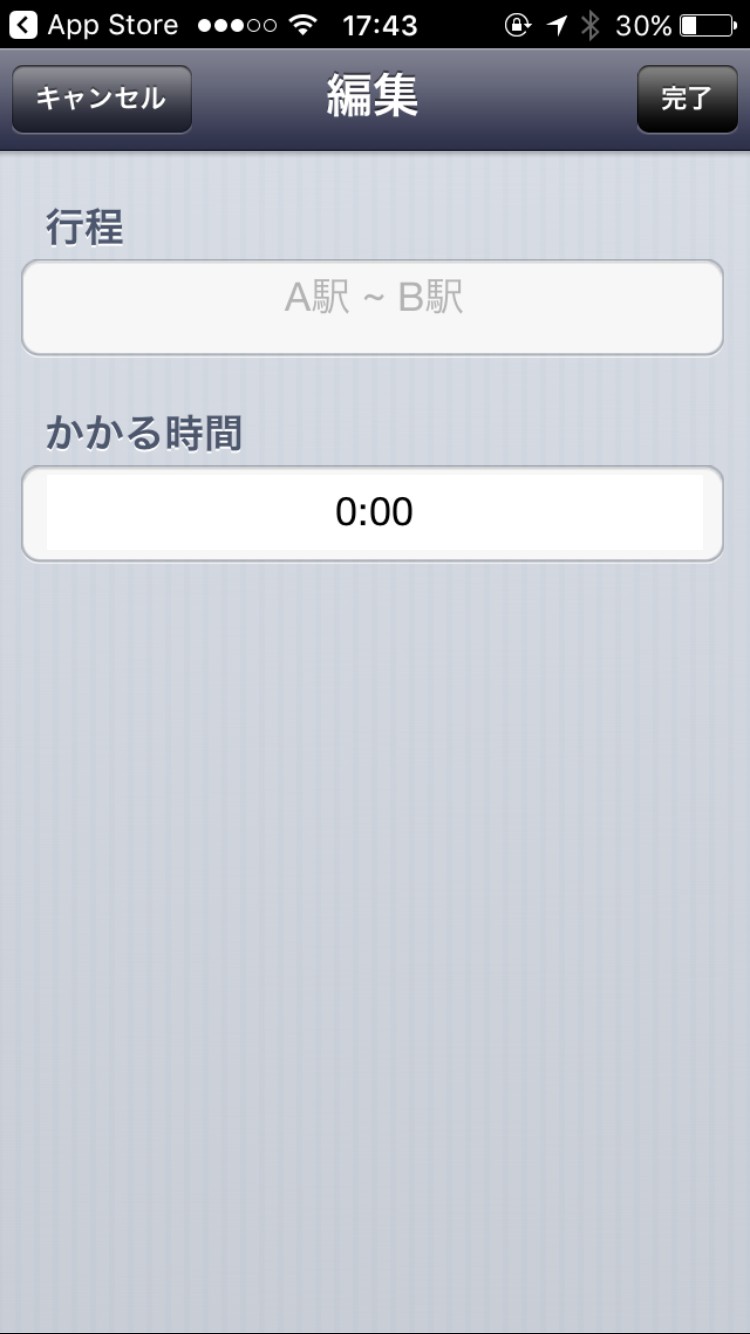
Task: Open the かかる時間 time field
Action: 372,512
